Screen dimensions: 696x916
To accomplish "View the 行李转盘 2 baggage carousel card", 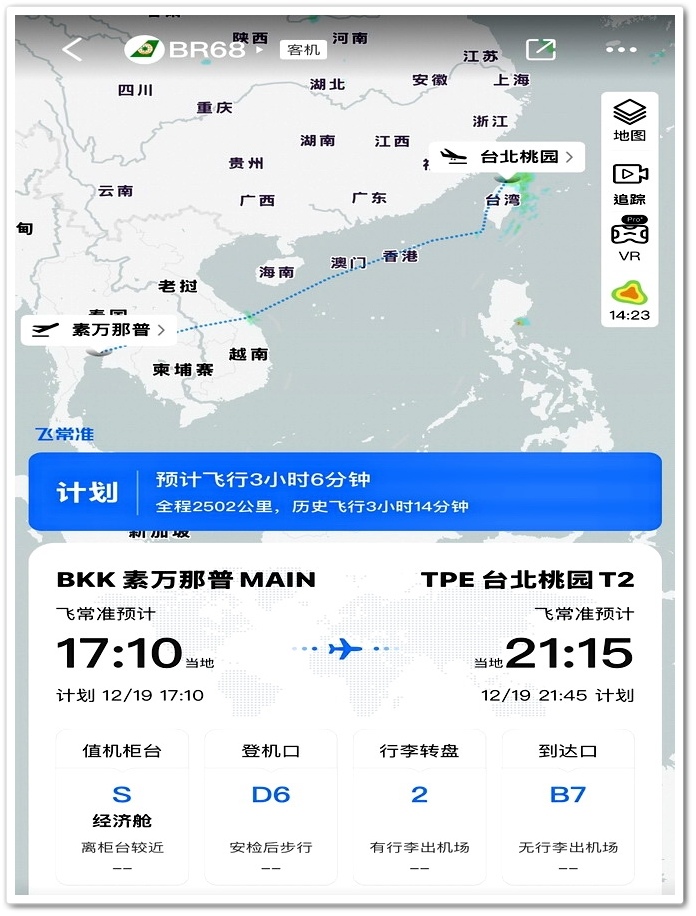I will (419, 806).
